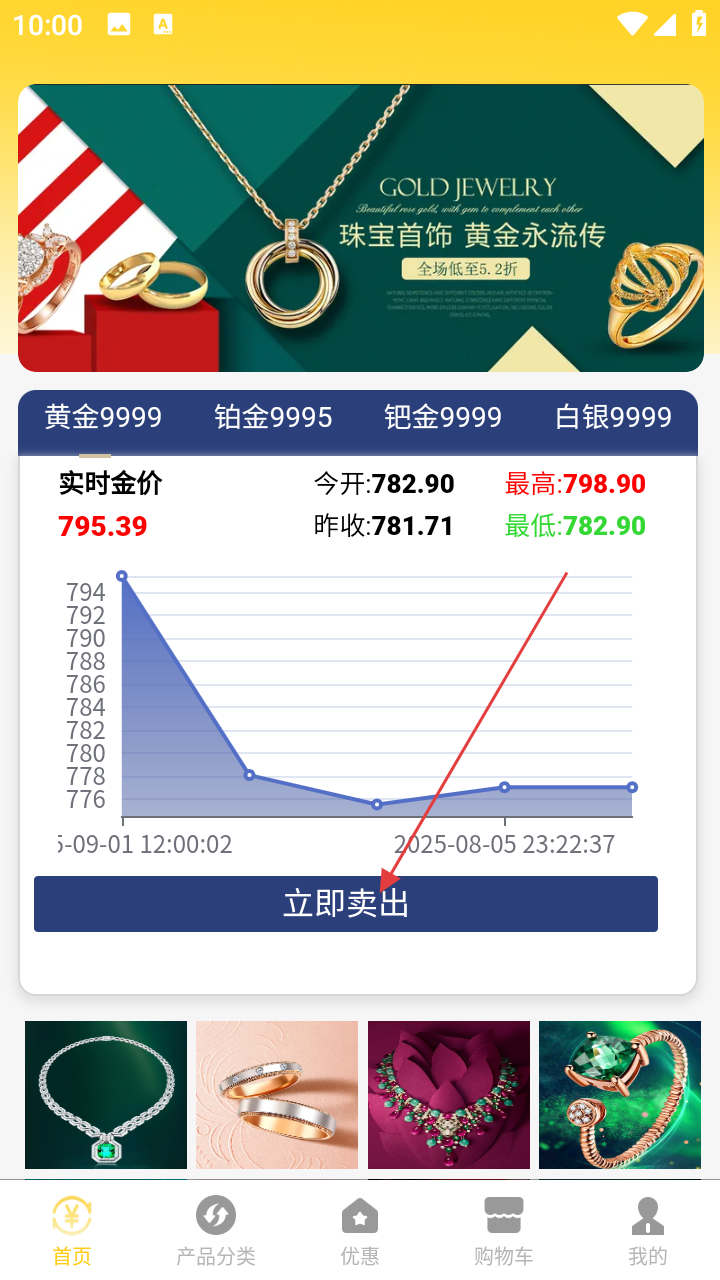The image size is (720, 1280).
Task: Switch to the 产品分类 tab
Action: coord(216,1232)
